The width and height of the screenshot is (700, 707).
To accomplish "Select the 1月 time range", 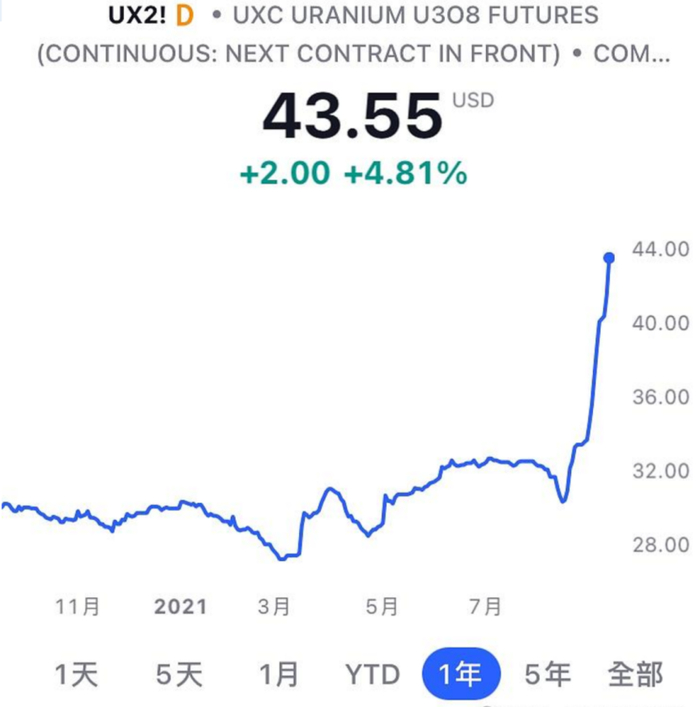I will 279,674.
